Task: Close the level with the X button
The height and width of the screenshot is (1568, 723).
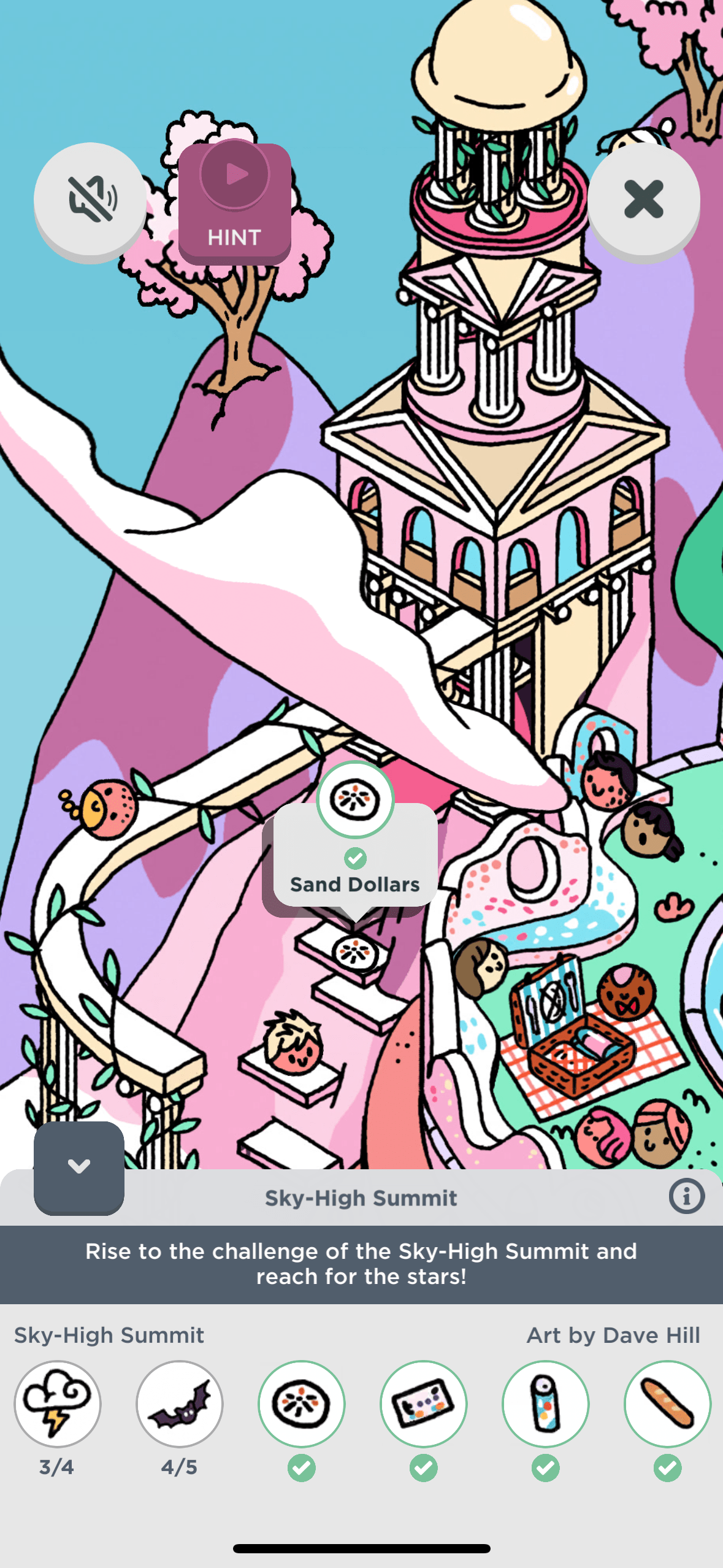Action: (643, 199)
